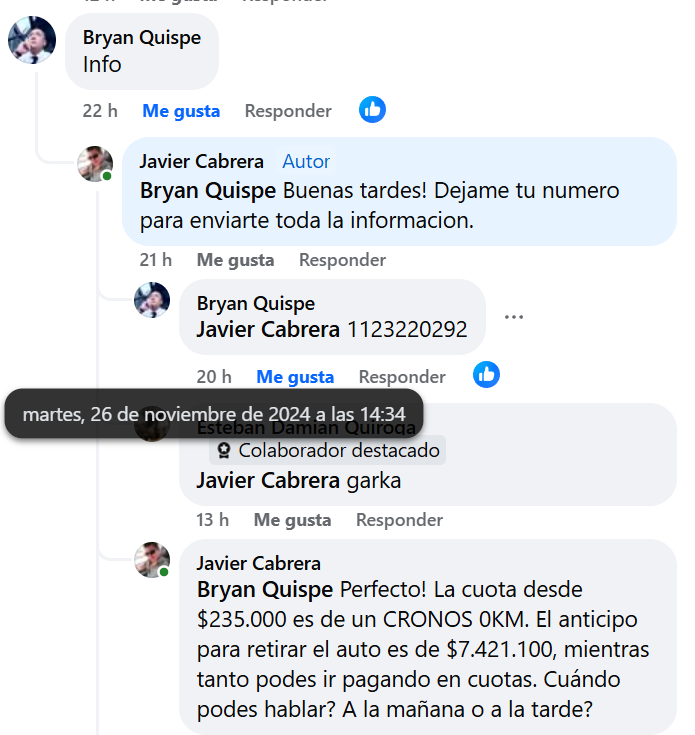View reactions on the 1123220292 comment
The width and height of the screenshot is (695, 735).
pyautogui.click(x=487, y=375)
